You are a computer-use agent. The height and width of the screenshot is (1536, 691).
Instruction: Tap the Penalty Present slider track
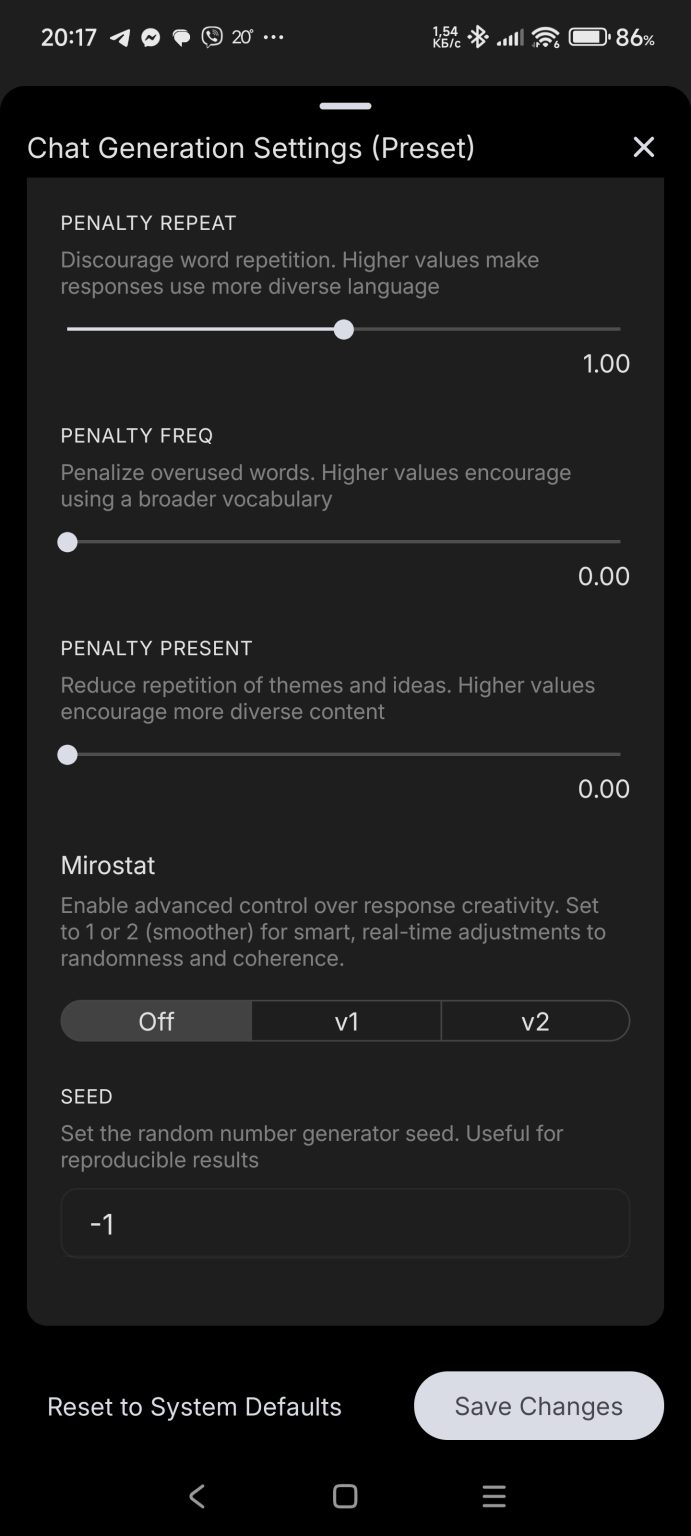point(343,755)
